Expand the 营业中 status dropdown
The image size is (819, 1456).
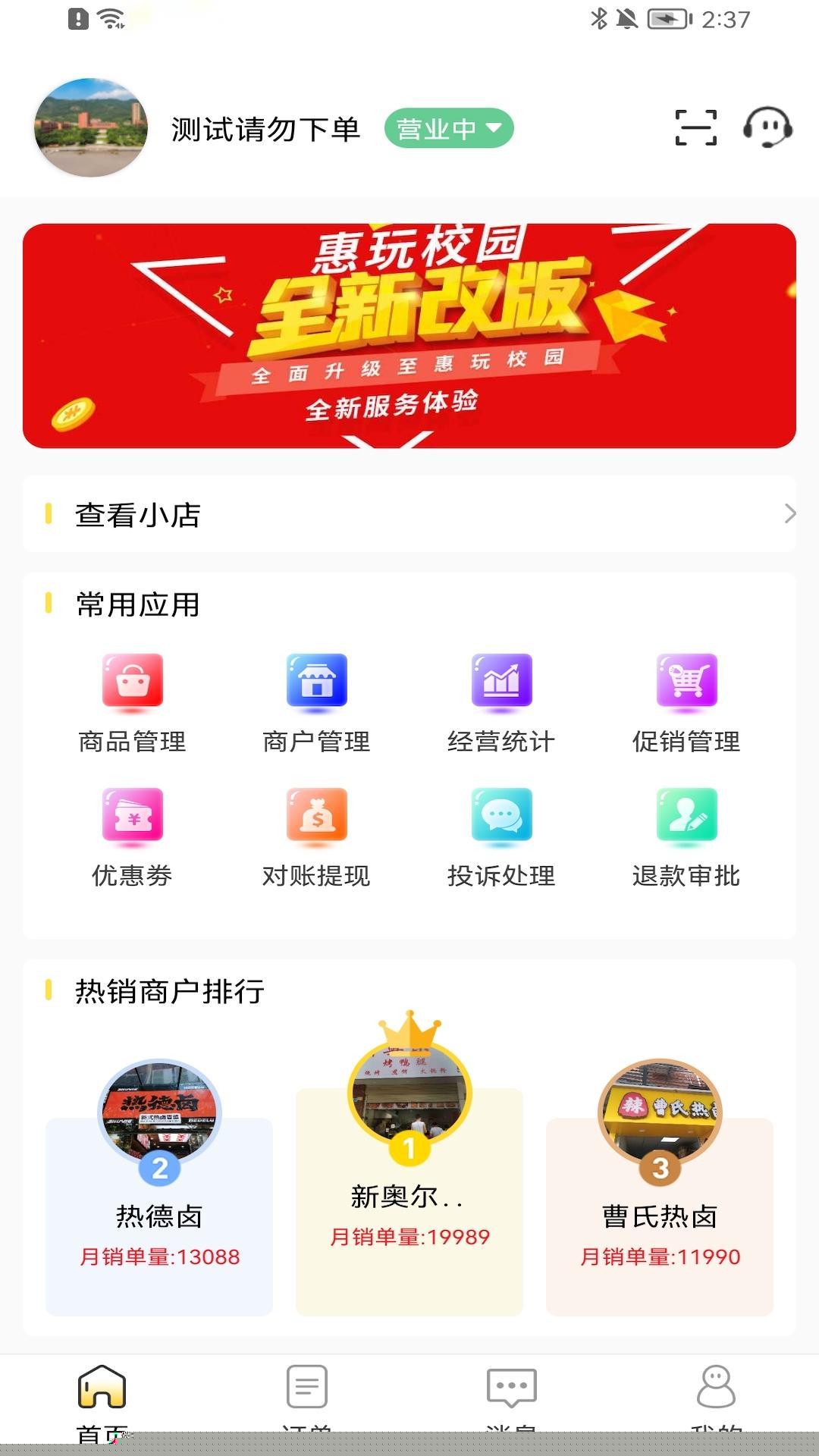(449, 128)
